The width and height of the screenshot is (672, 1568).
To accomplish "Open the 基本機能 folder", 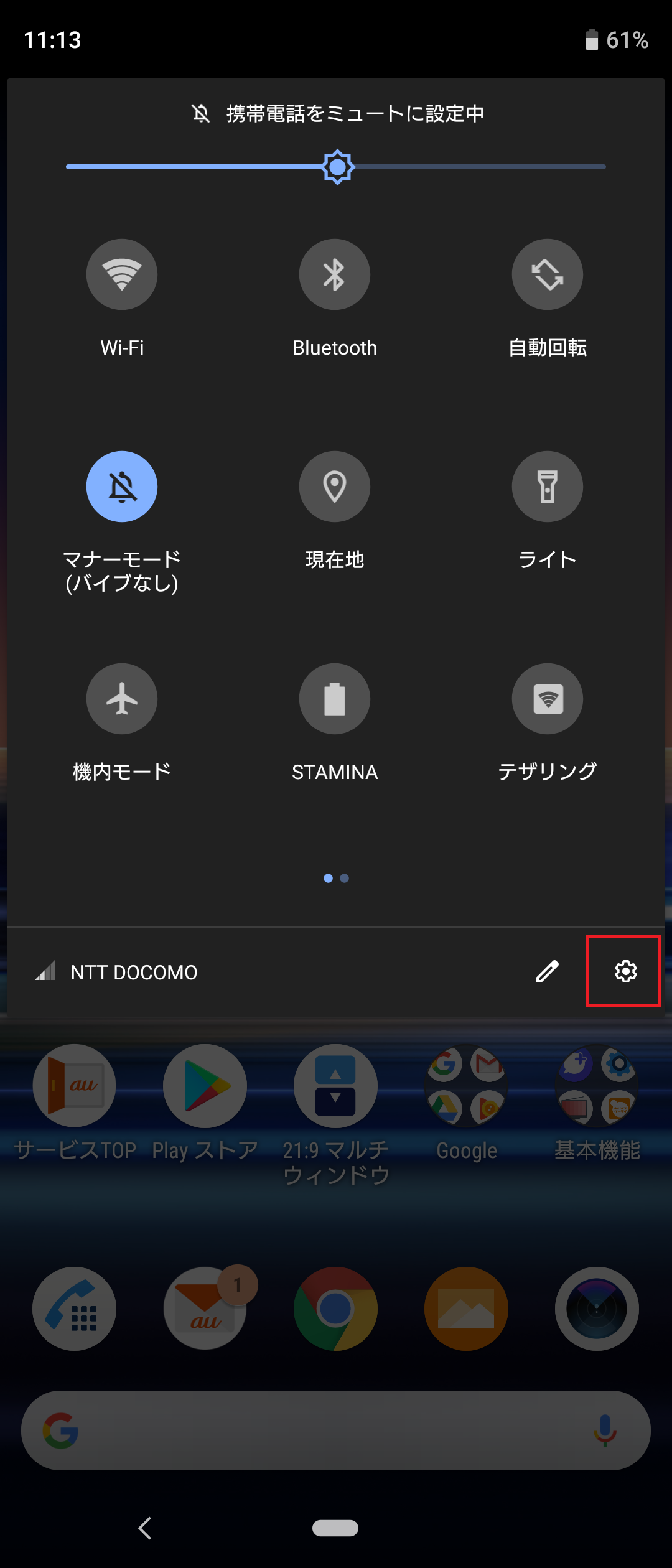I will tap(596, 1086).
